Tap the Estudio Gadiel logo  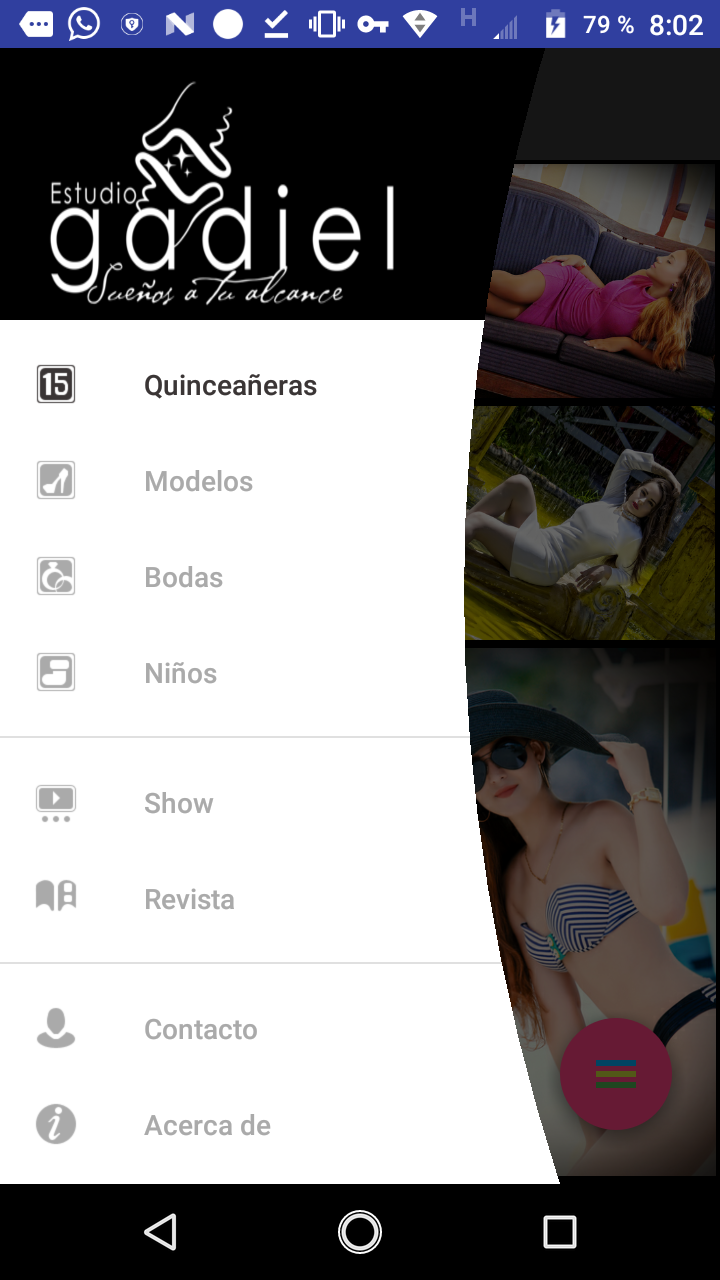(220, 200)
